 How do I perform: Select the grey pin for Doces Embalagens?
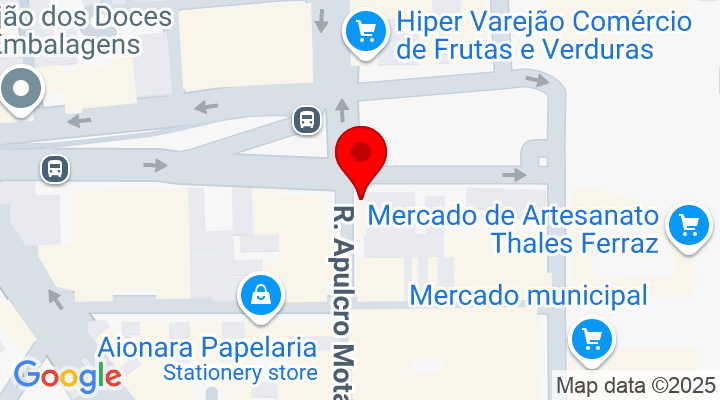[x=21, y=91]
